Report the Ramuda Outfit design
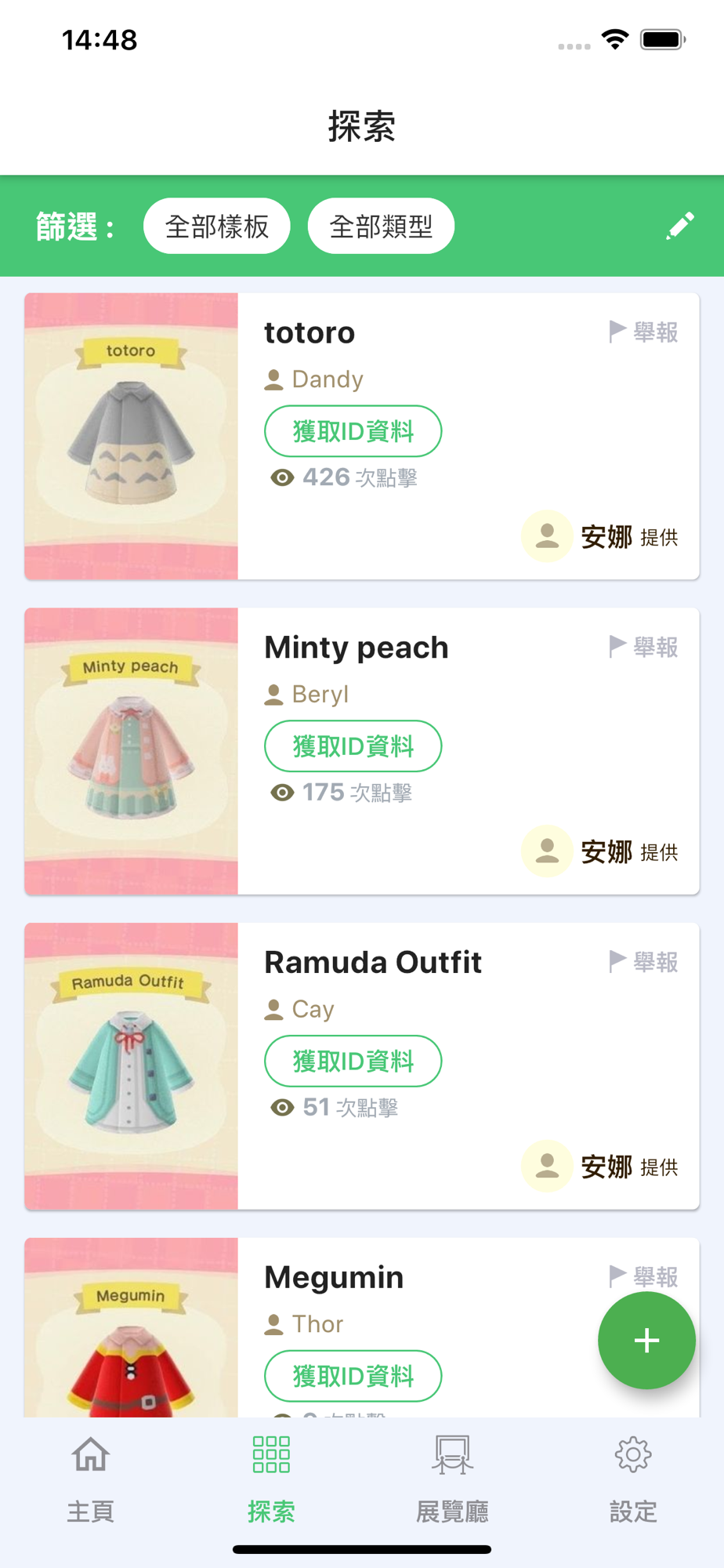Image resolution: width=724 pixels, height=1568 pixels. pyautogui.click(x=643, y=962)
